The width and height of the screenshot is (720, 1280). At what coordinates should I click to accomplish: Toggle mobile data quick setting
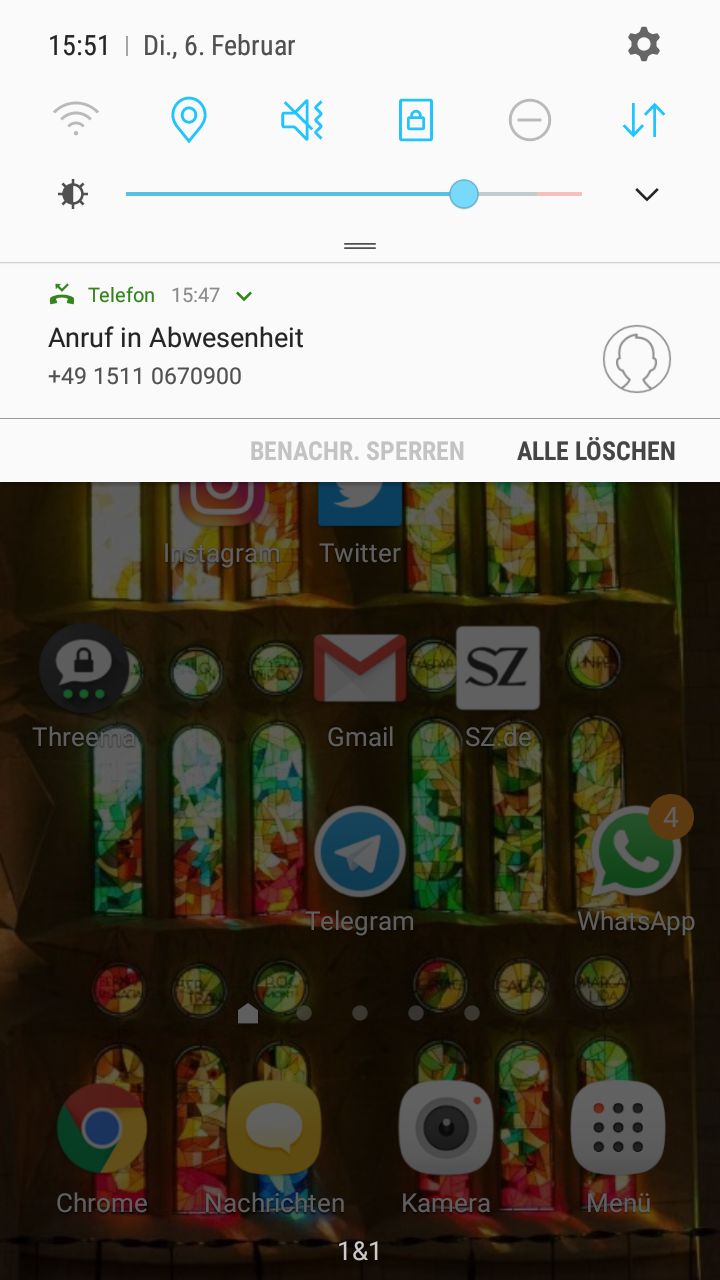pos(643,120)
